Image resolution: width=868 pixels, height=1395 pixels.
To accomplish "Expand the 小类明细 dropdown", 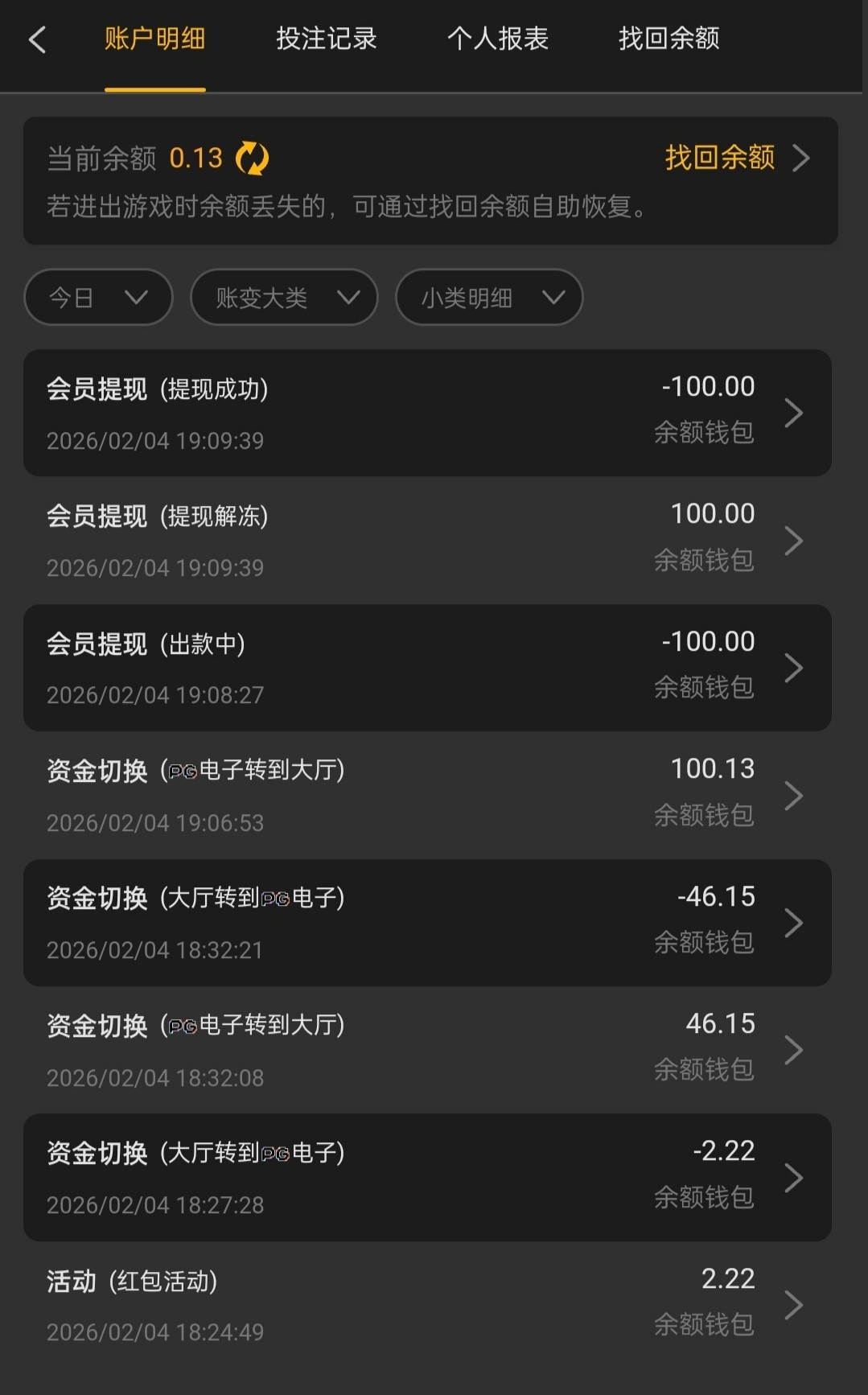I will (x=489, y=298).
